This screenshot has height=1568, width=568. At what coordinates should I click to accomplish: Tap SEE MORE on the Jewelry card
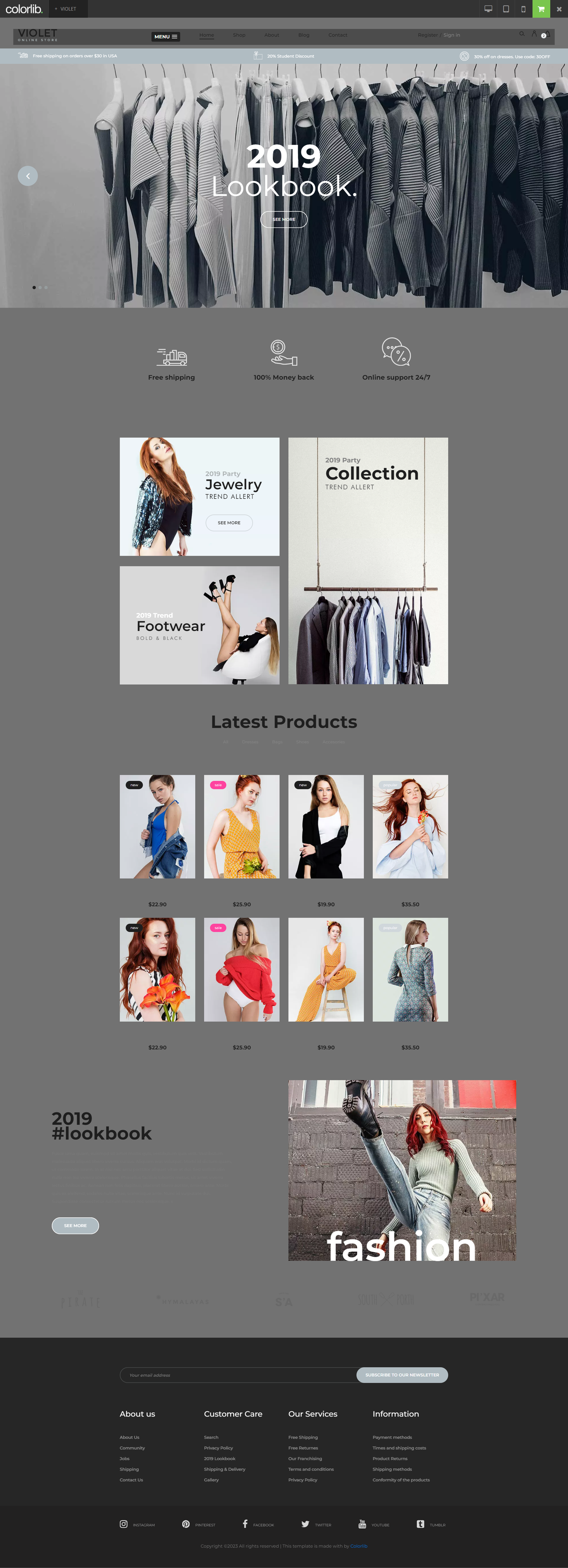229,523
